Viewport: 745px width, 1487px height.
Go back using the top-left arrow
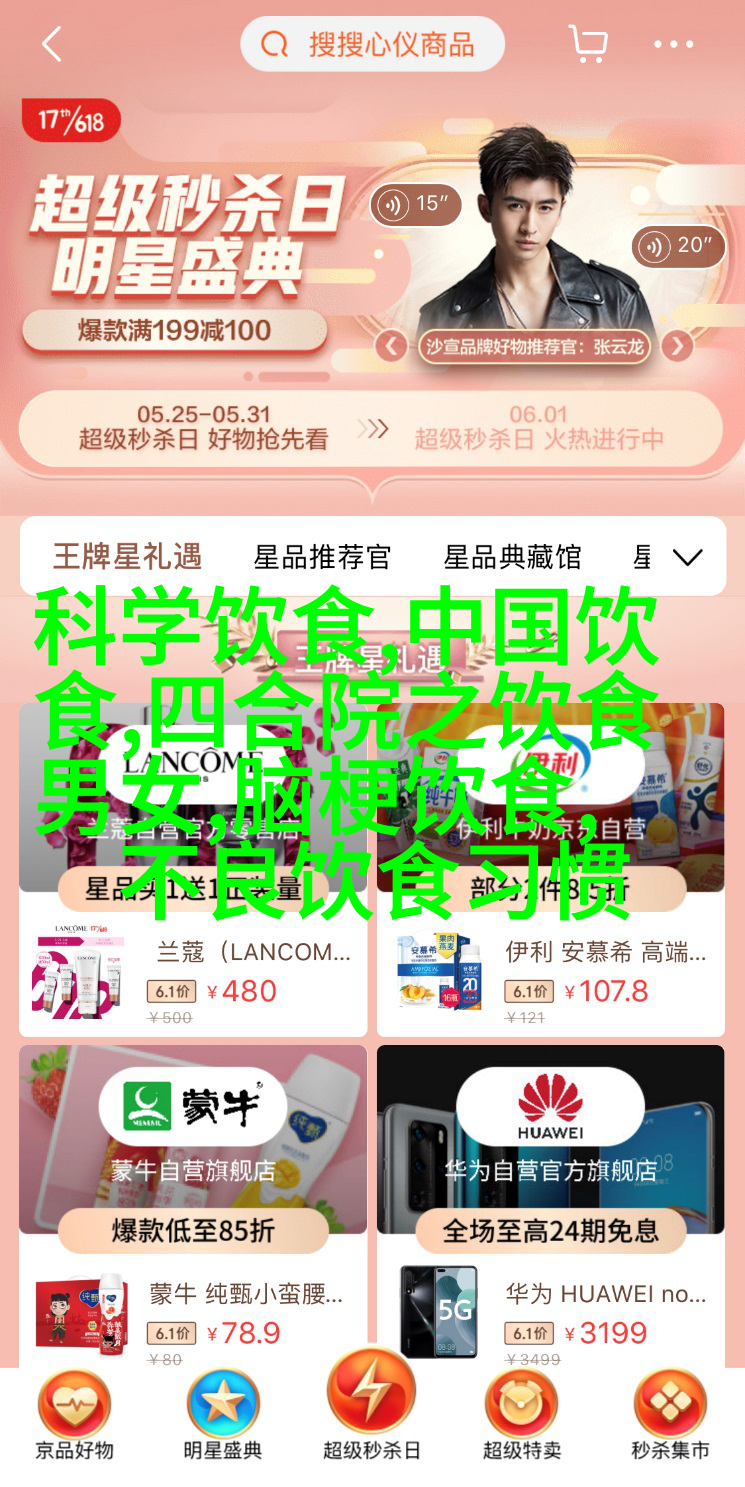click(x=52, y=44)
